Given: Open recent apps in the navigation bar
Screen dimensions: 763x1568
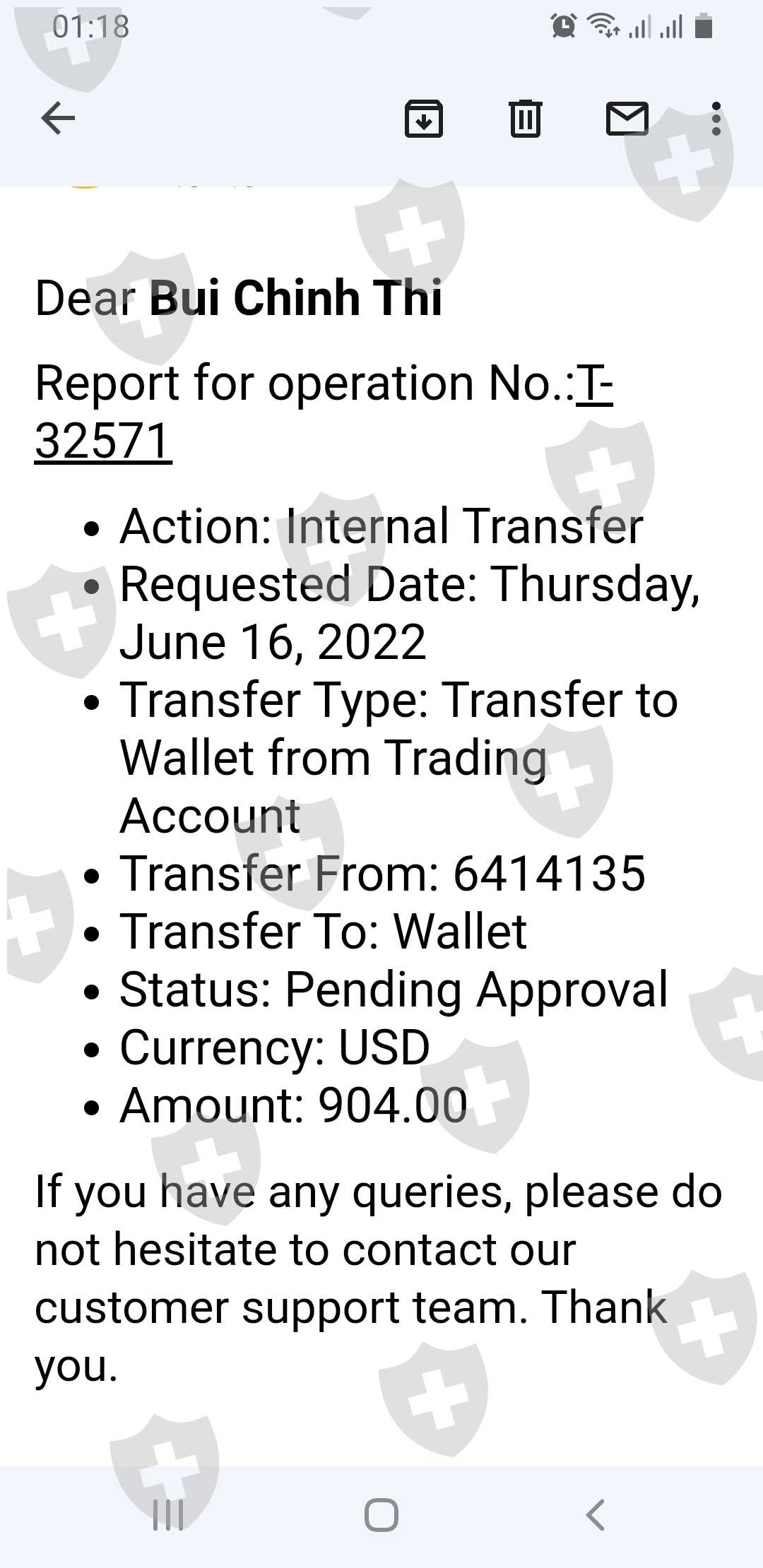Looking at the screenshot, I should click(168, 1515).
